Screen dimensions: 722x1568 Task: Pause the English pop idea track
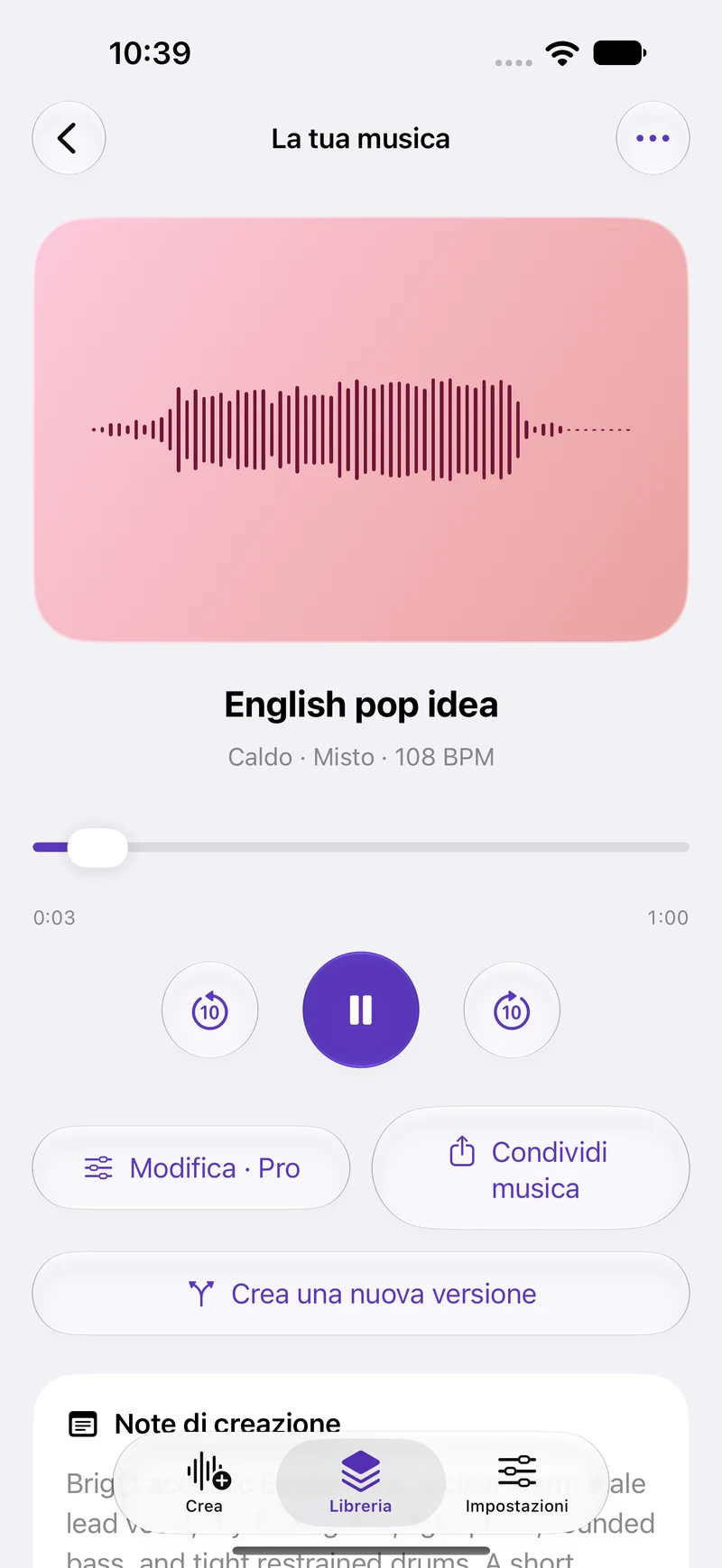click(x=361, y=1010)
